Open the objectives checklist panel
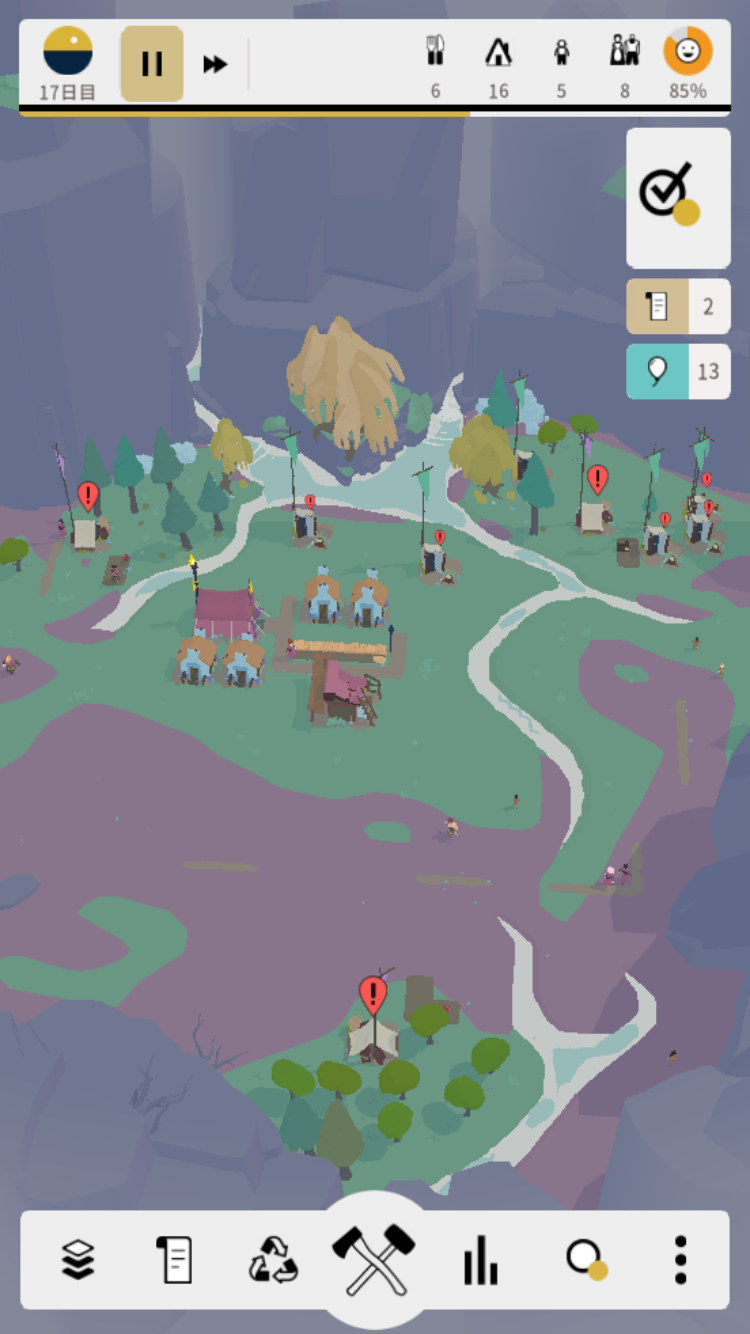 pos(677,197)
